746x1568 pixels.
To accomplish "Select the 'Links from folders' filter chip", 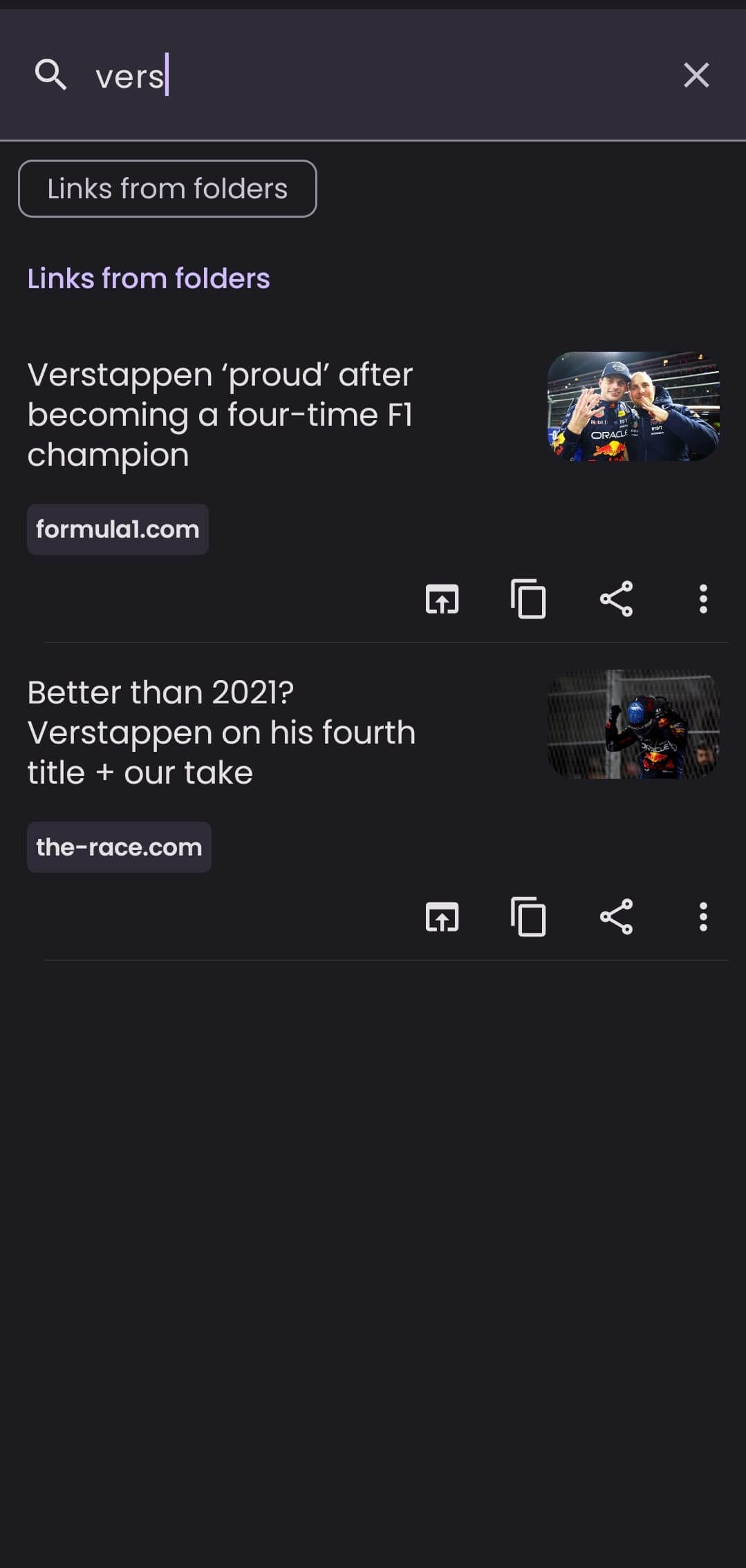I will pyautogui.click(x=167, y=189).
